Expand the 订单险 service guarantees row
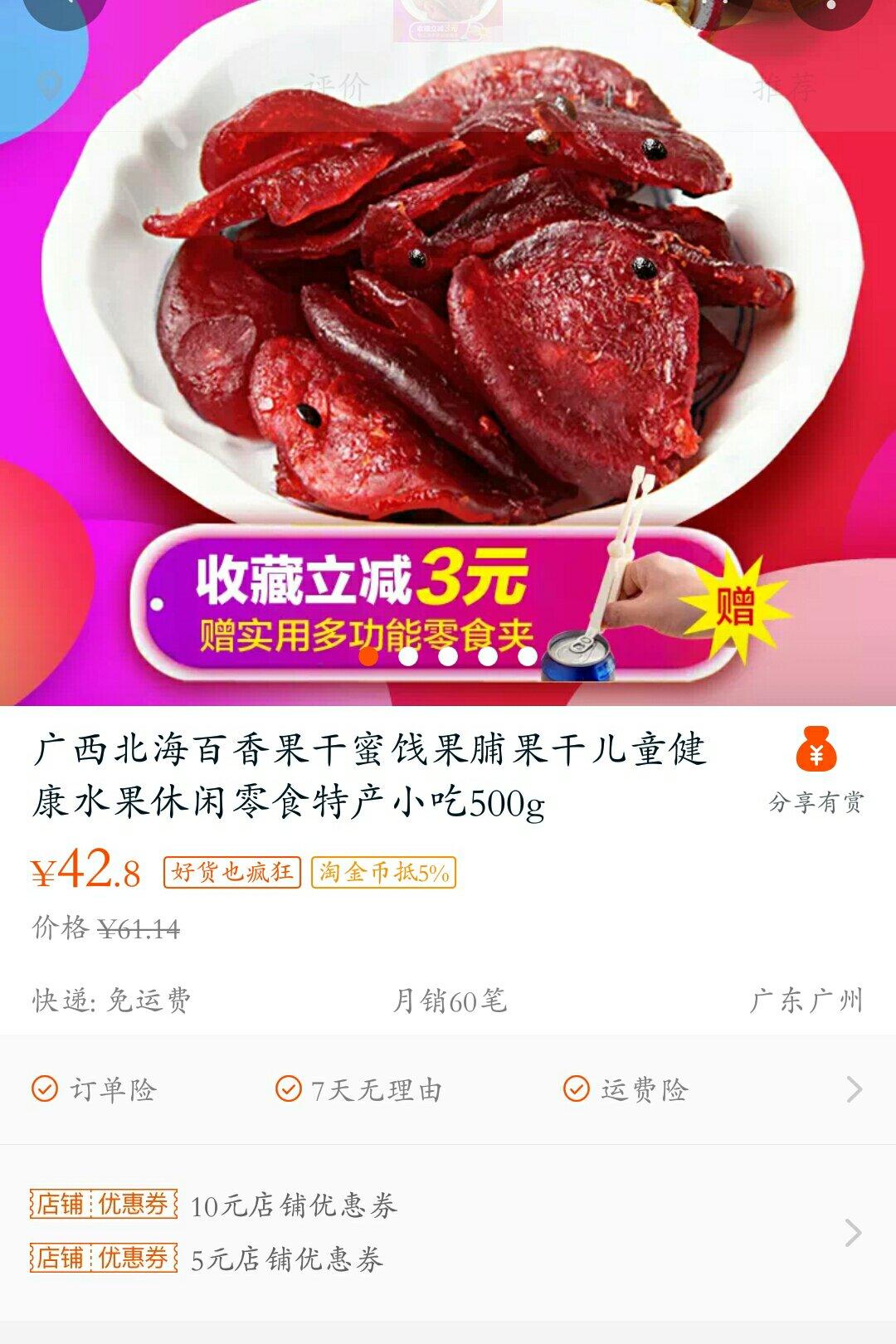The image size is (896, 1344). 448,1089
